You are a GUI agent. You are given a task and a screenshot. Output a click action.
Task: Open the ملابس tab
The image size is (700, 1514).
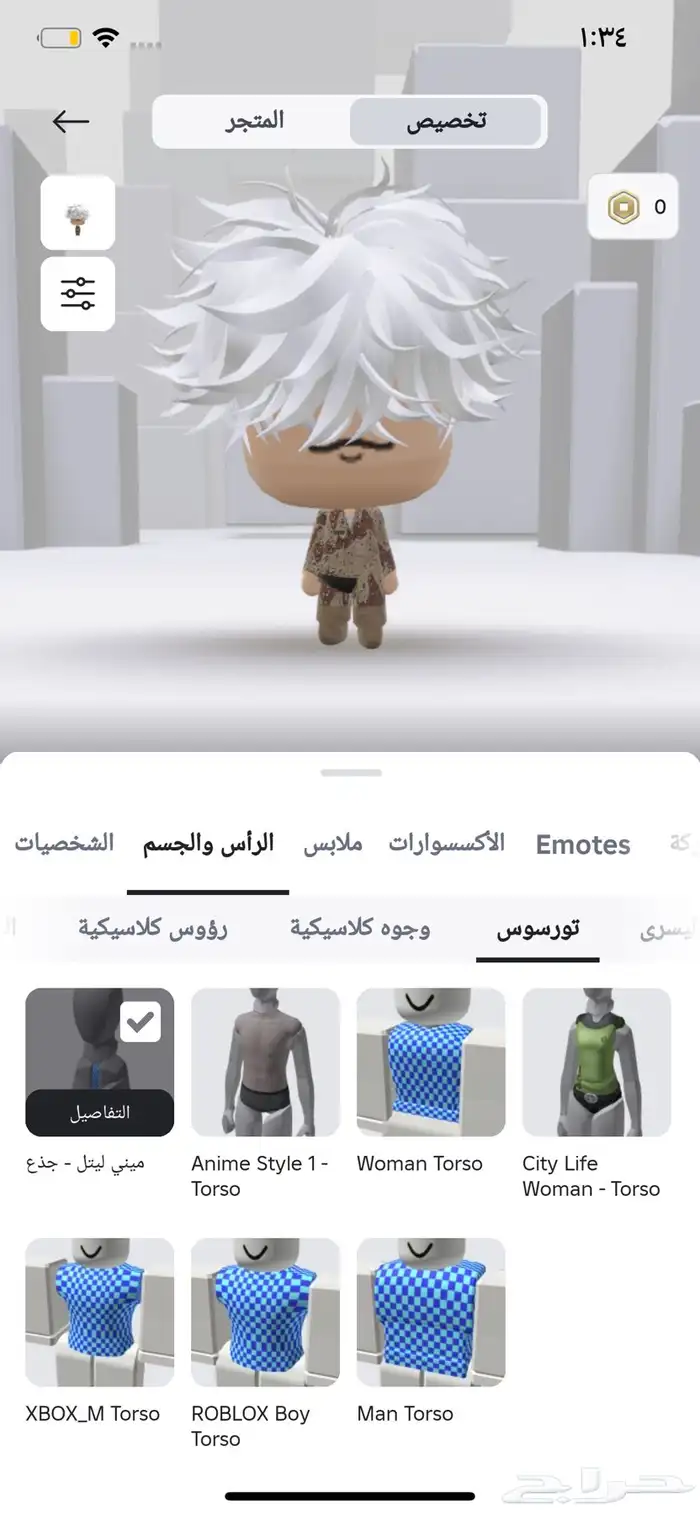(x=333, y=843)
